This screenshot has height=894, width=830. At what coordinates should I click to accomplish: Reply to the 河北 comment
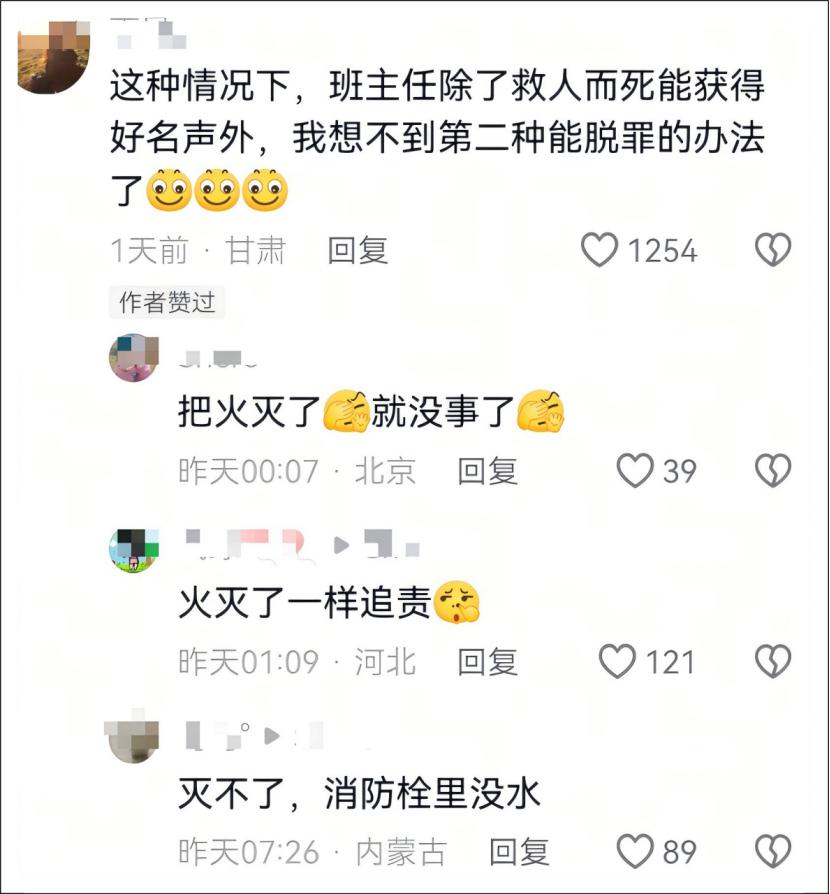pos(487,661)
